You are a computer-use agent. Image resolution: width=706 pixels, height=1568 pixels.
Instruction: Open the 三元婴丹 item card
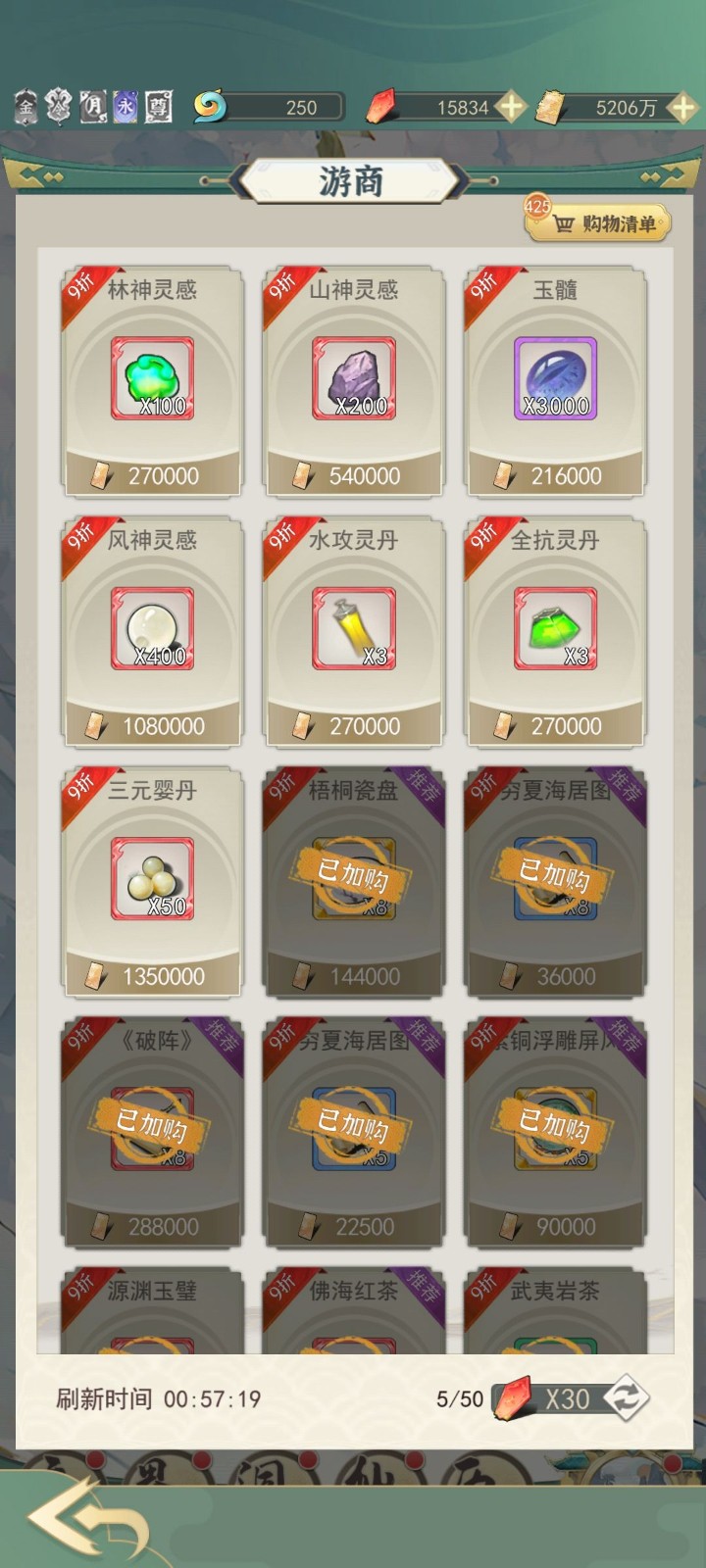point(152,882)
